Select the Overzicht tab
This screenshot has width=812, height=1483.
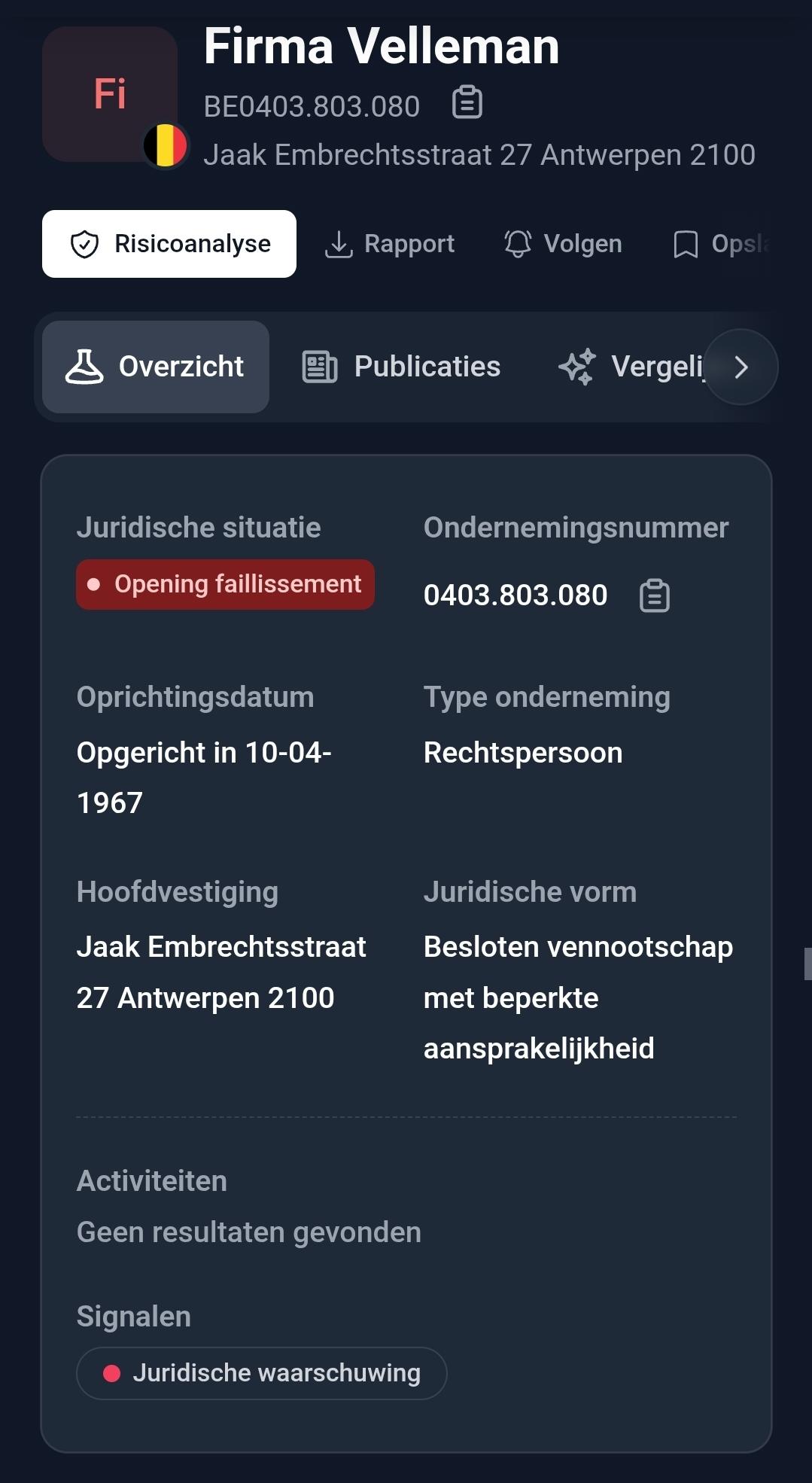coord(156,367)
